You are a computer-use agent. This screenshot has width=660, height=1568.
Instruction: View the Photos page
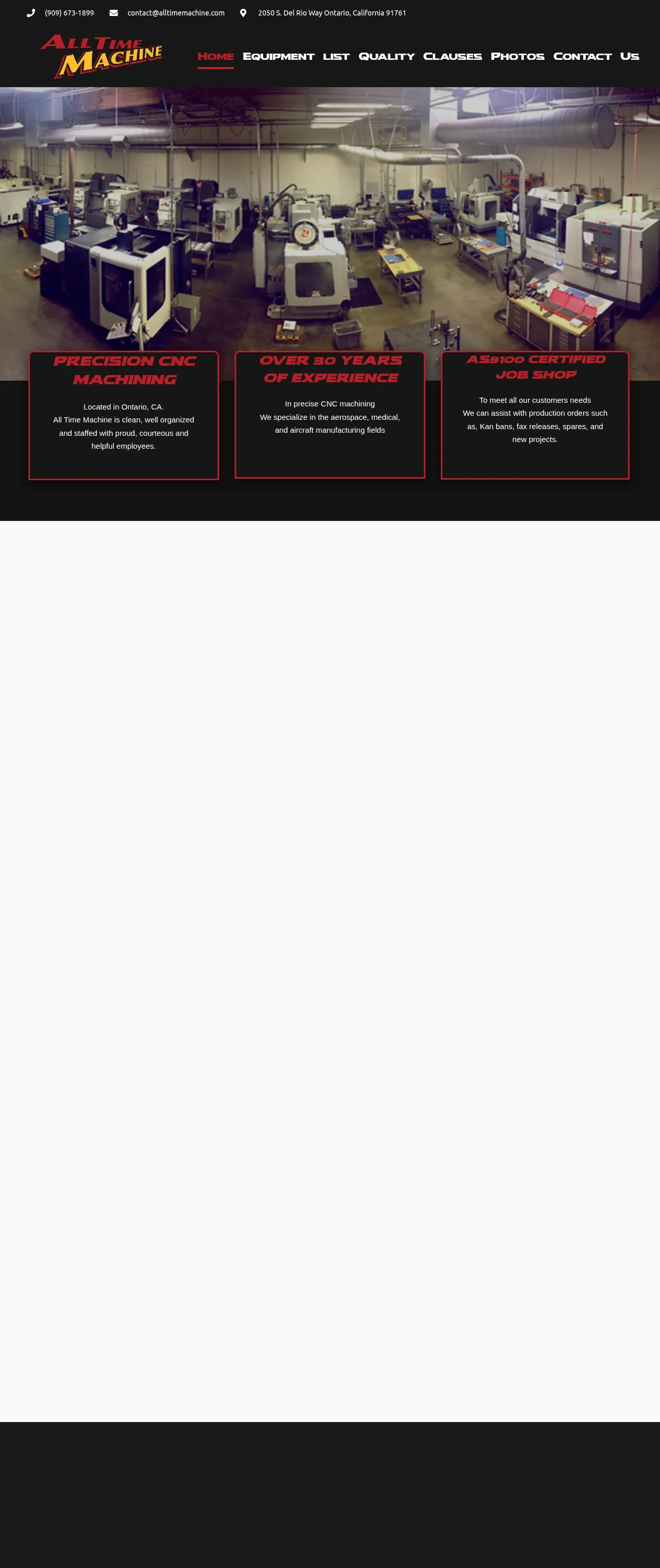click(x=517, y=57)
